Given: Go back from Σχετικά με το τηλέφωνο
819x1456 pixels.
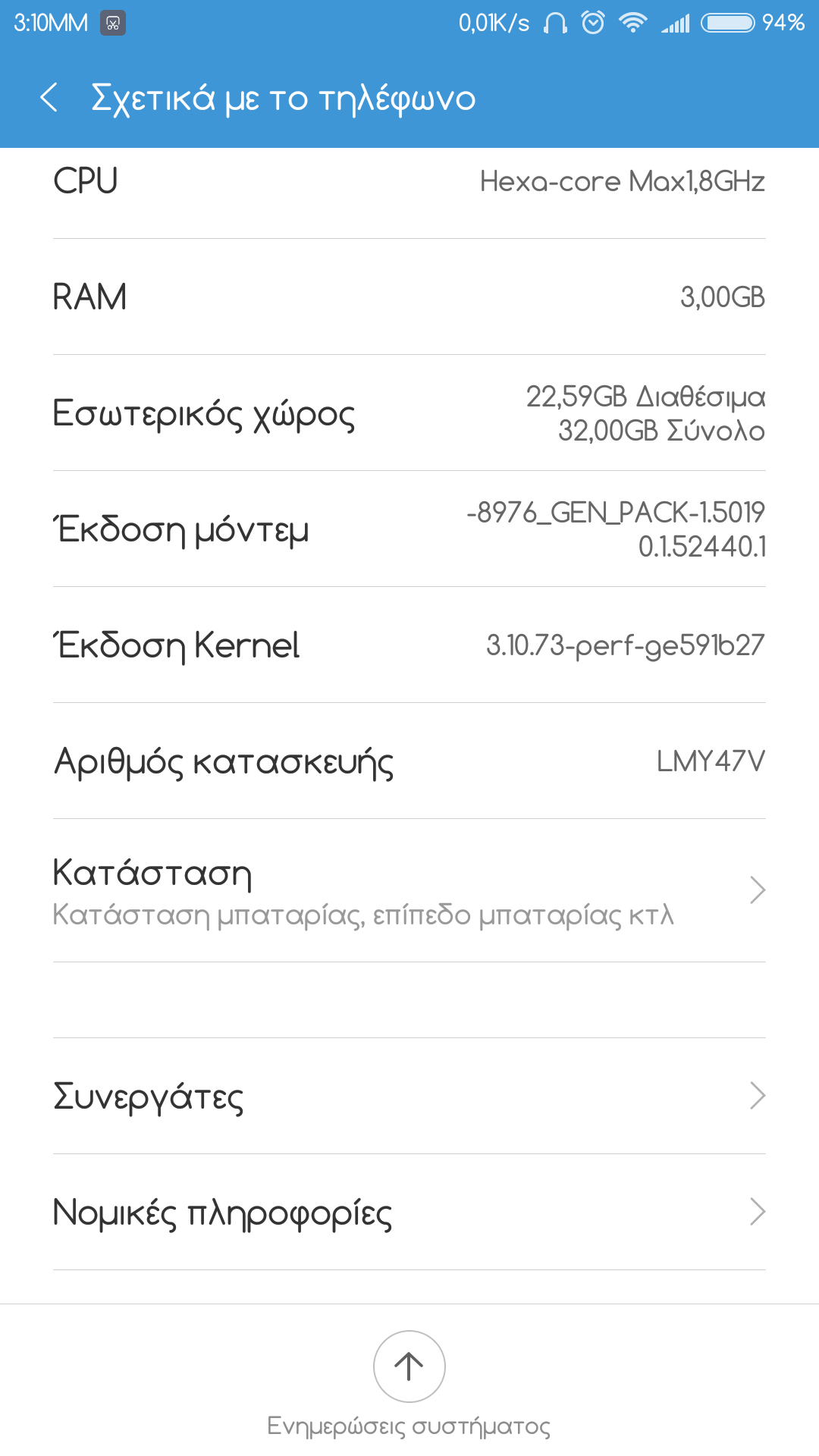Looking at the screenshot, I should click(49, 98).
